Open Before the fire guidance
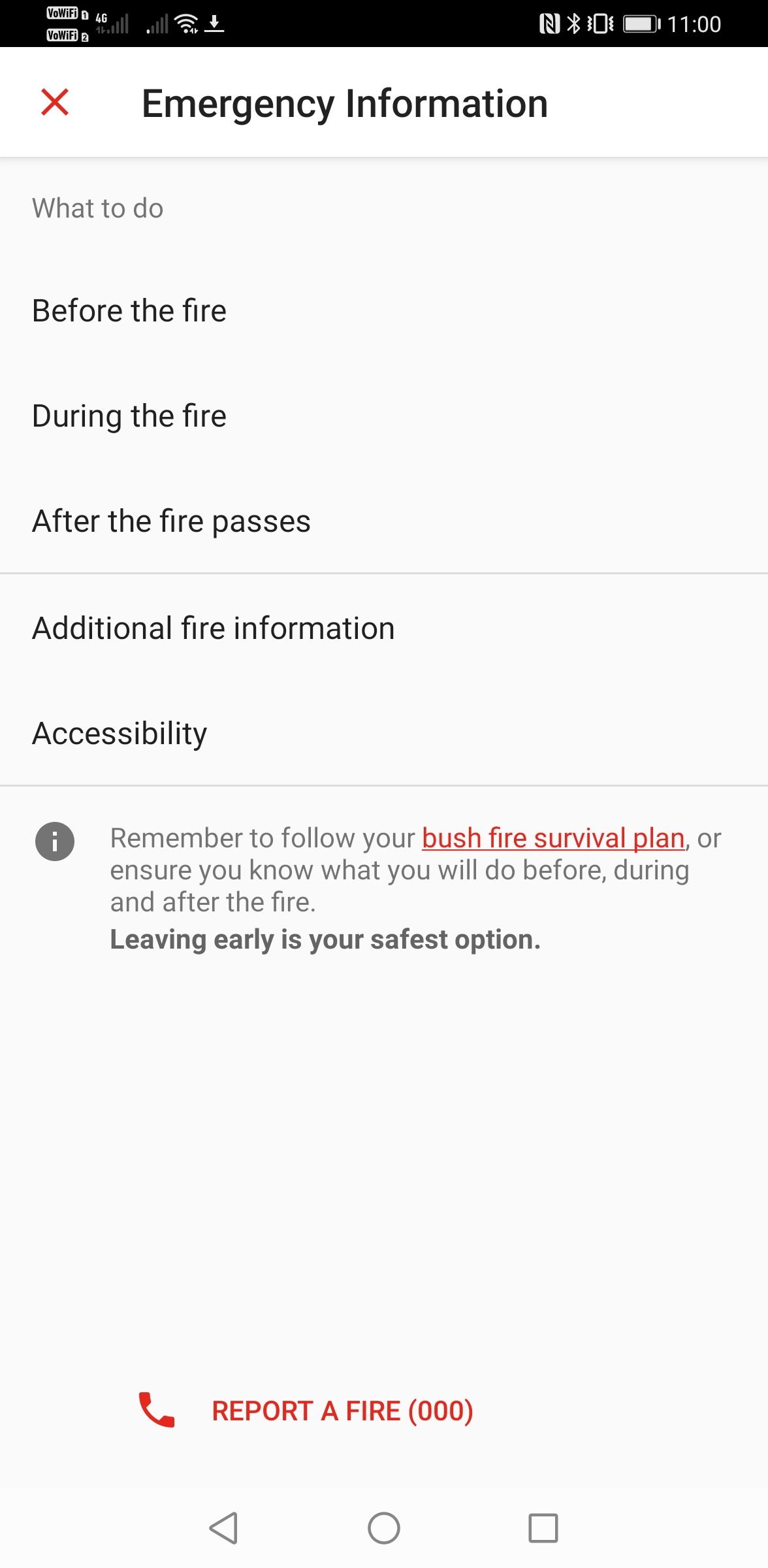This screenshot has width=768, height=1568. point(384,311)
